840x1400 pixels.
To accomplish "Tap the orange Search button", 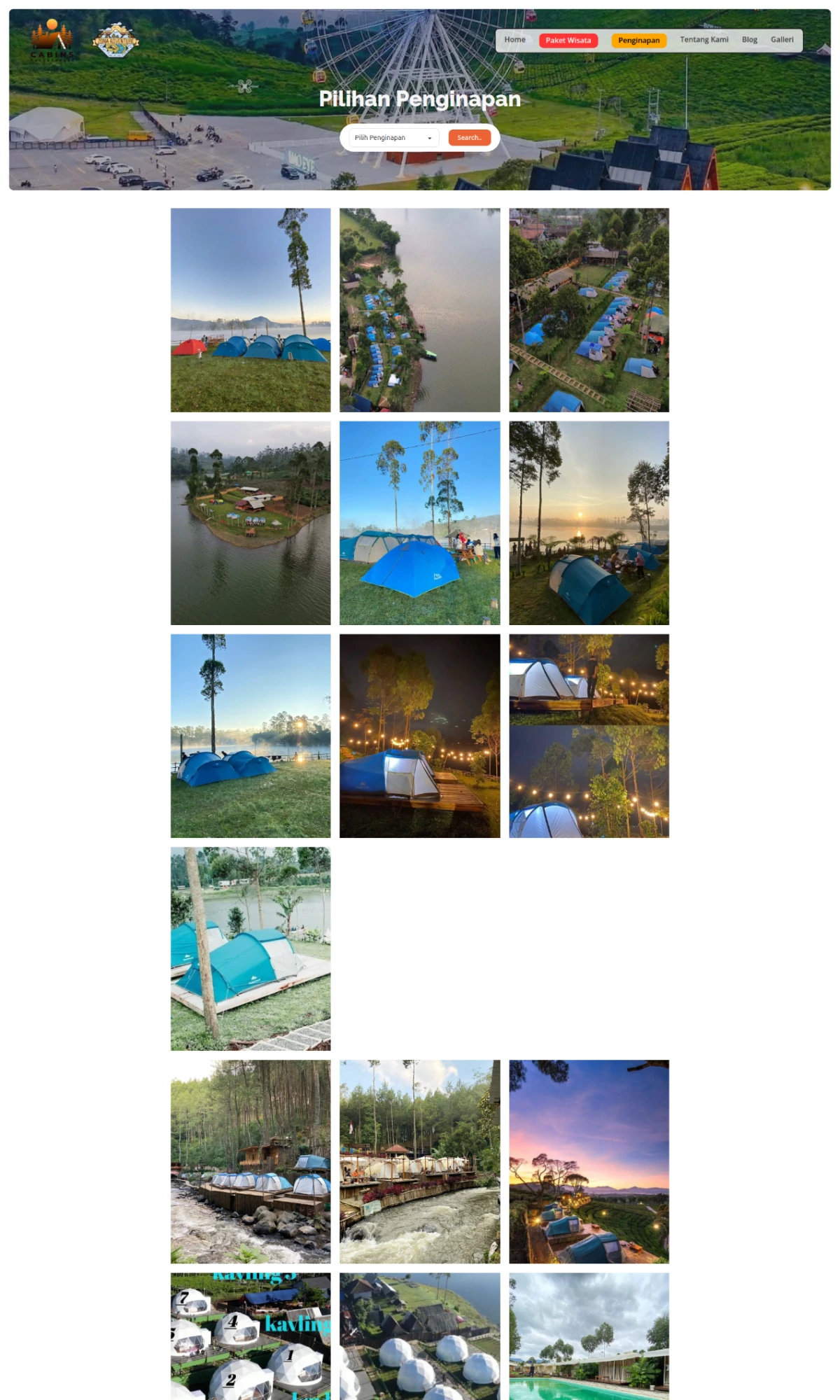I will 469,138.
